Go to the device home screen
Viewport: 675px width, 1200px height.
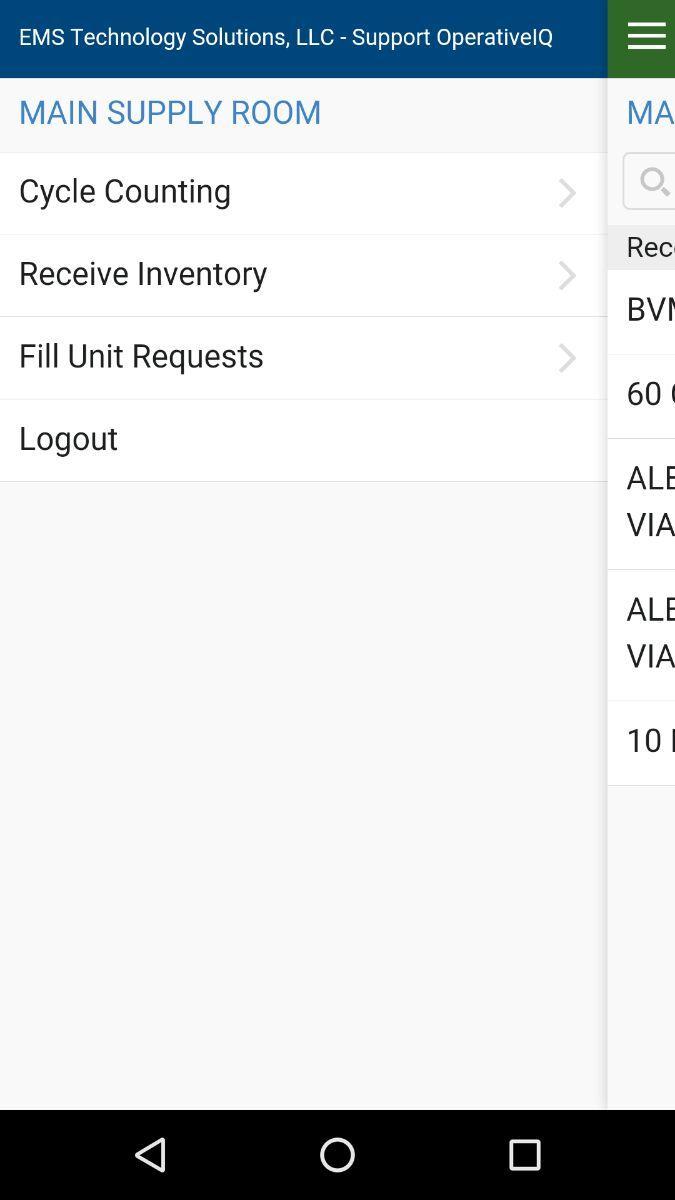coord(337,1155)
